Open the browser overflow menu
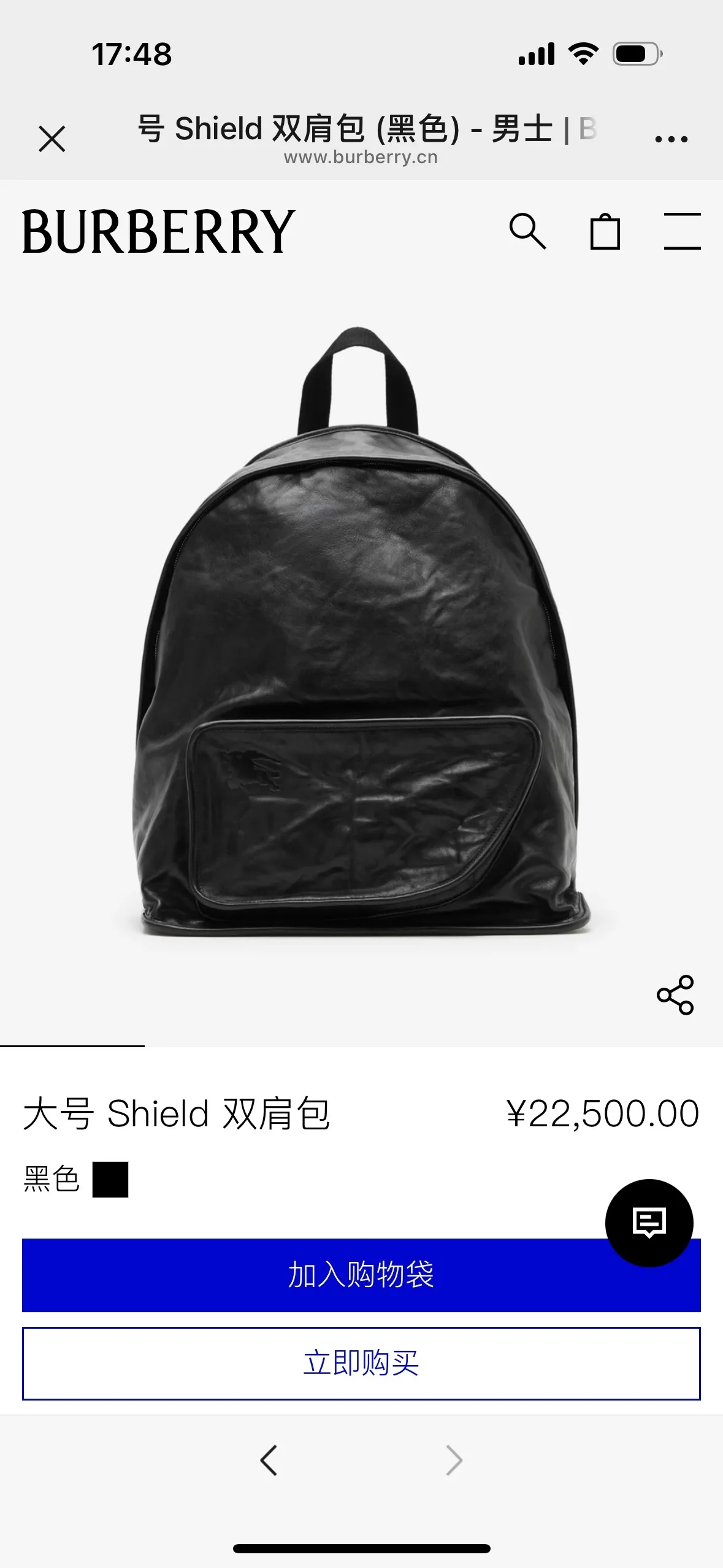 click(671, 139)
